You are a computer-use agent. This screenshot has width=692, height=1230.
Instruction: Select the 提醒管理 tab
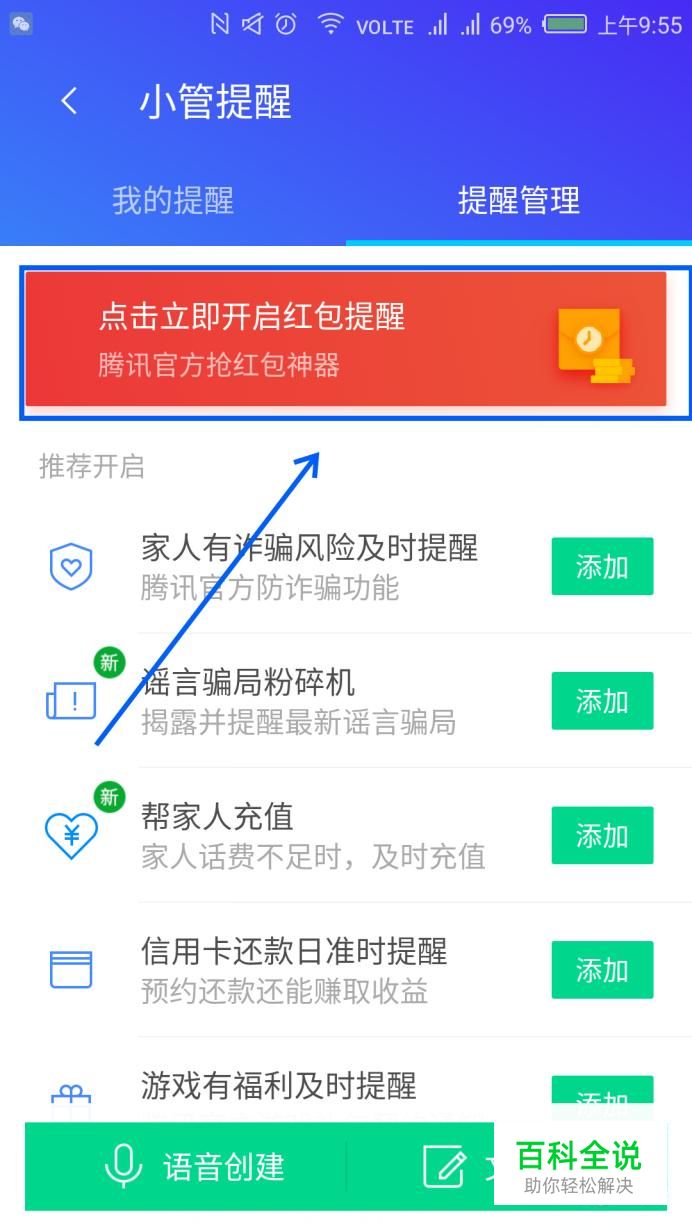click(x=518, y=200)
